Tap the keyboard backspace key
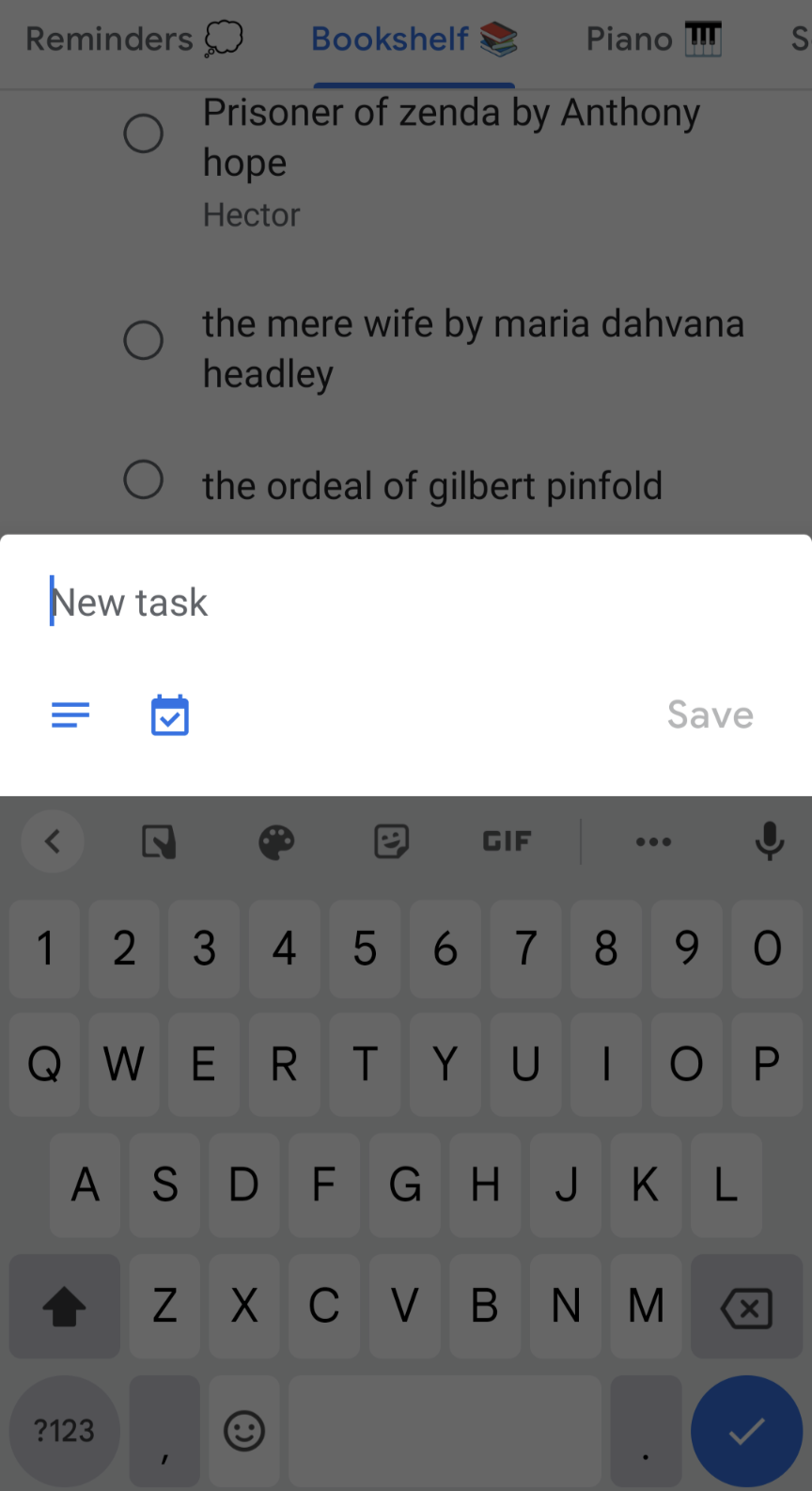The height and width of the screenshot is (1491, 812). [746, 1308]
